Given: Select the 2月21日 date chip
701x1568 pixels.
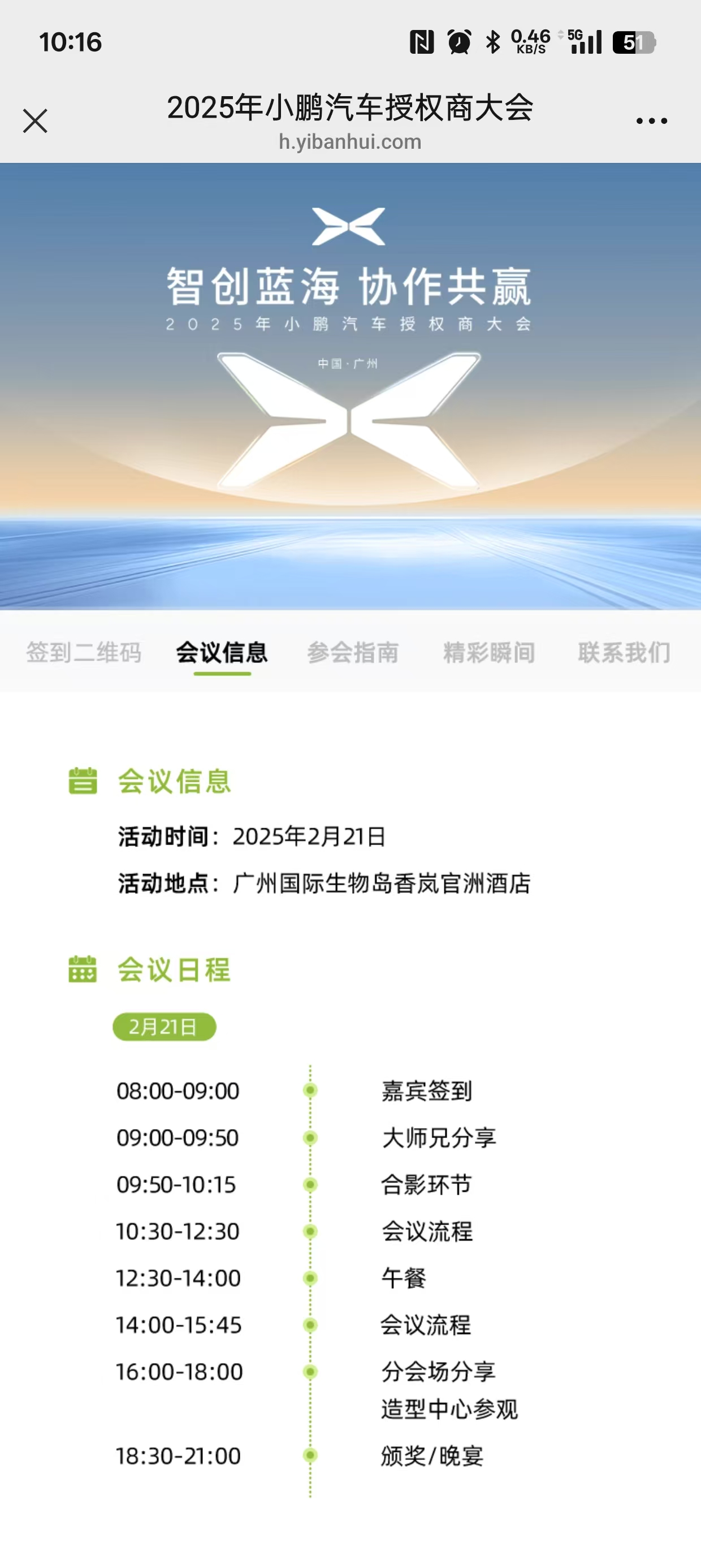Looking at the screenshot, I should [165, 1027].
